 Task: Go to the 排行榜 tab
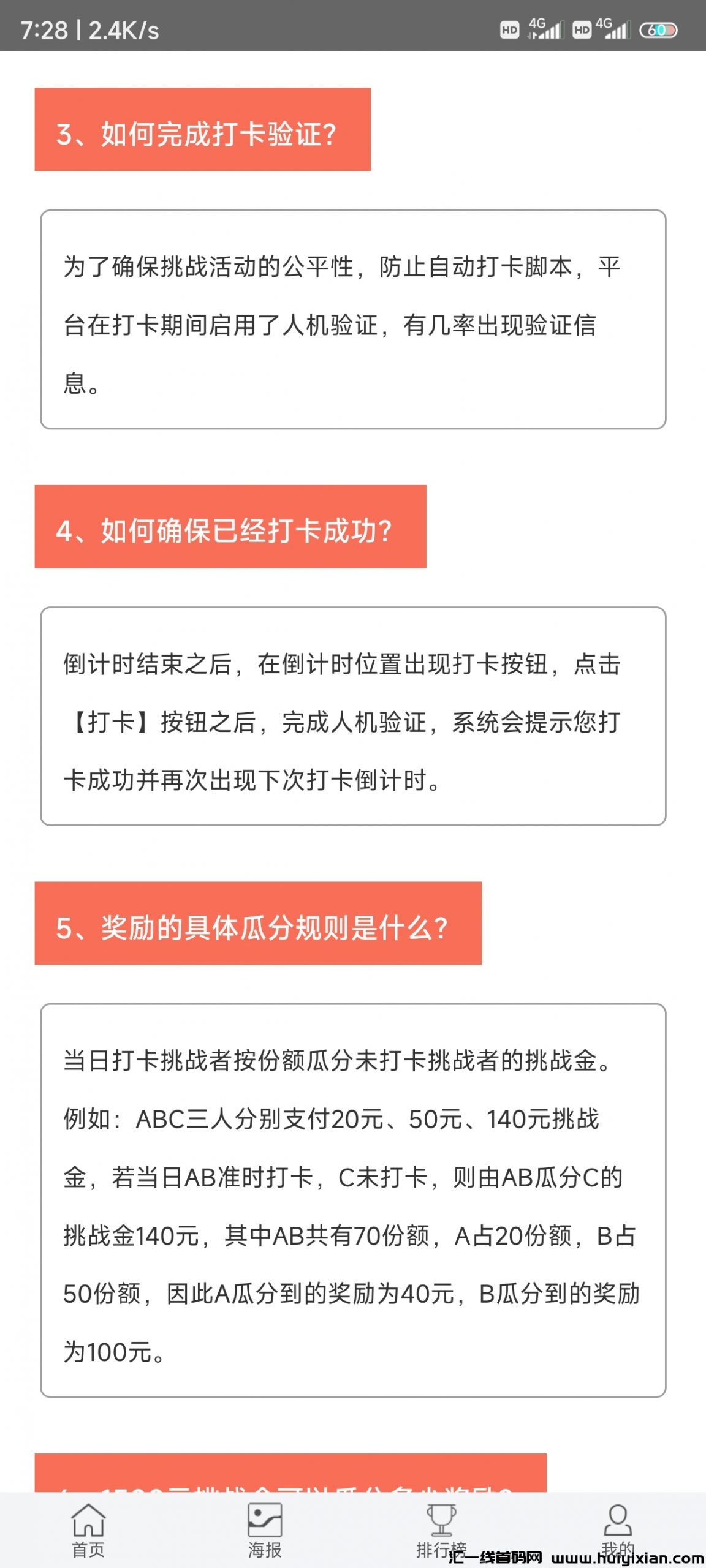(441, 1529)
